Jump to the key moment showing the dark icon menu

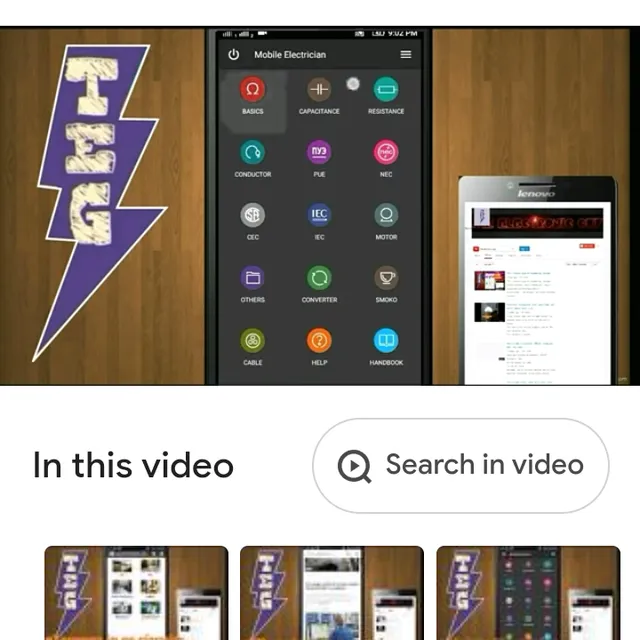[x=527, y=594]
